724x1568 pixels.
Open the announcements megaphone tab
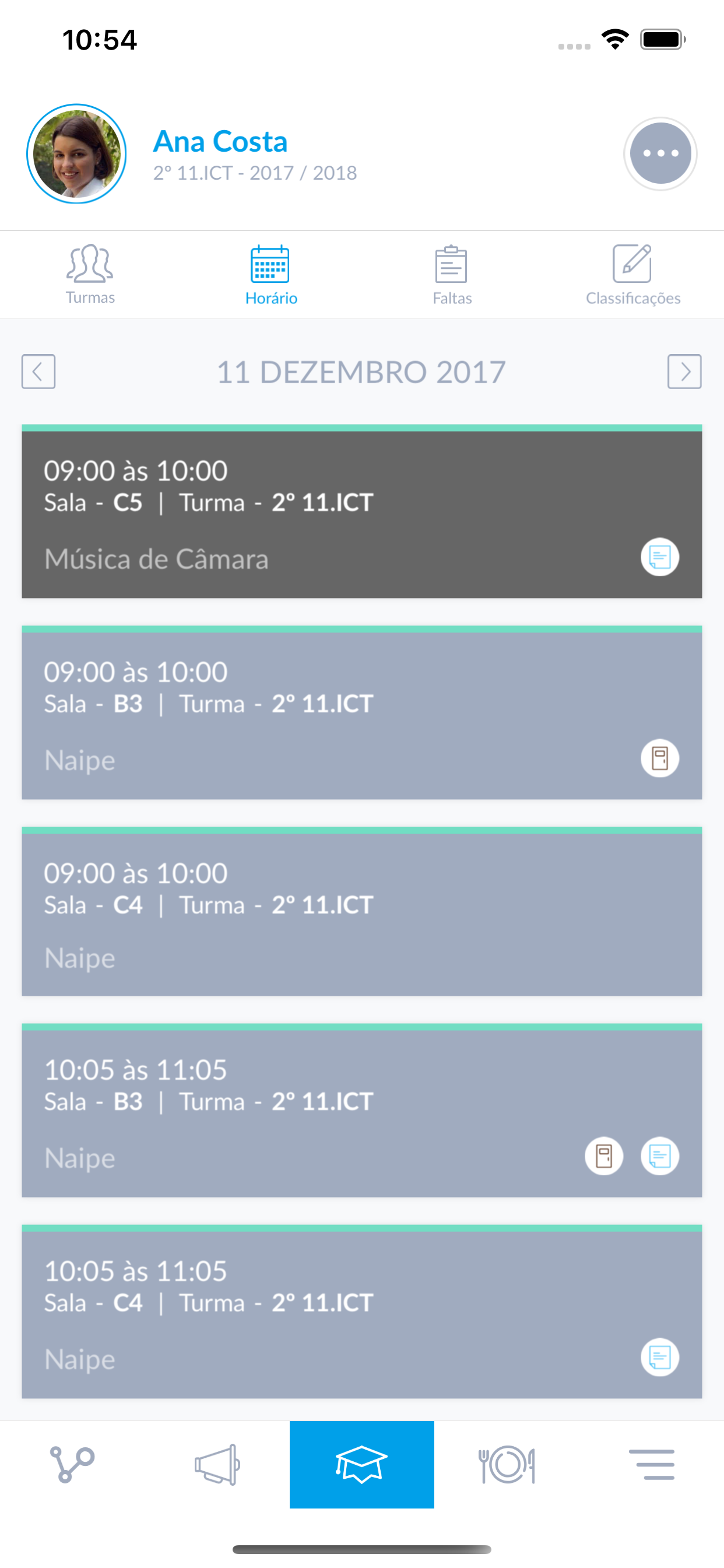click(x=217, y=1465)
